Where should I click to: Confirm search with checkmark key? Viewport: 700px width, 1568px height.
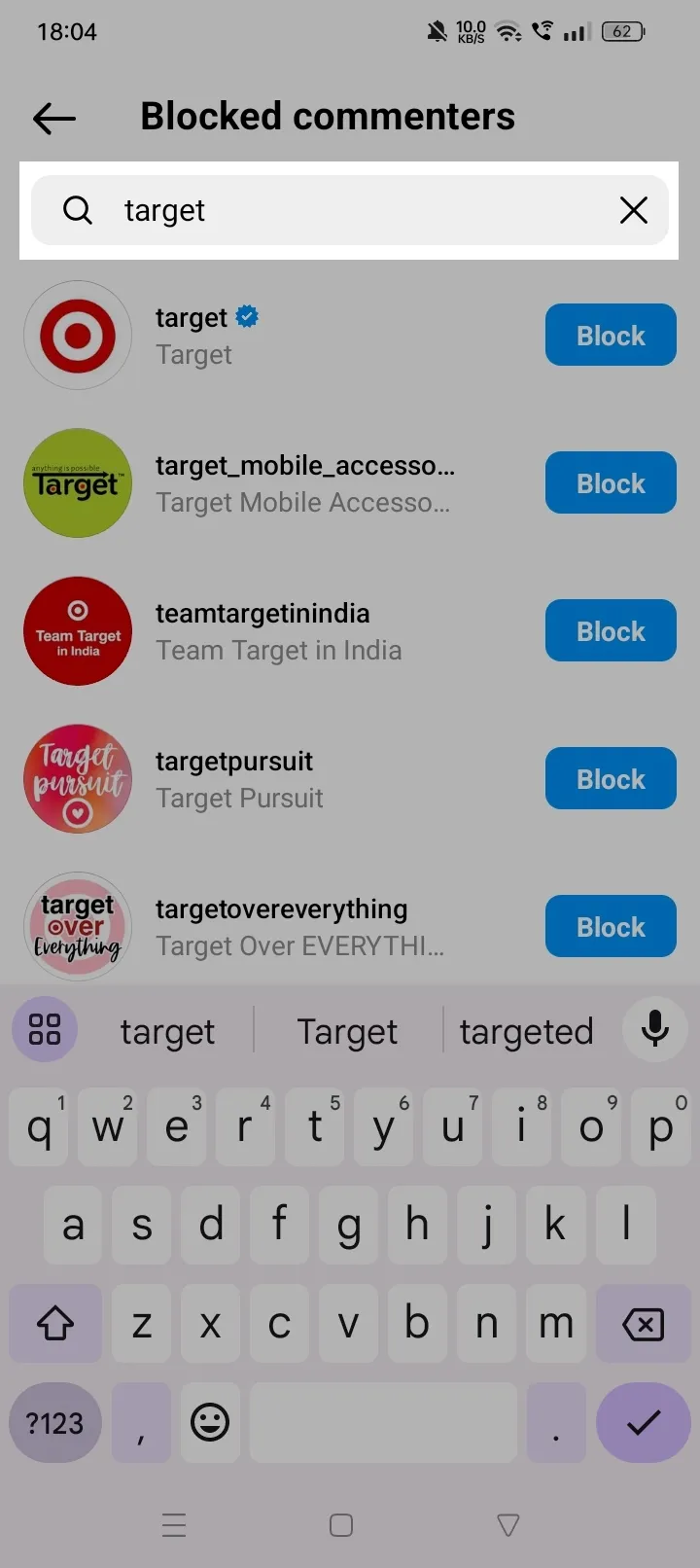point(643,1423)
